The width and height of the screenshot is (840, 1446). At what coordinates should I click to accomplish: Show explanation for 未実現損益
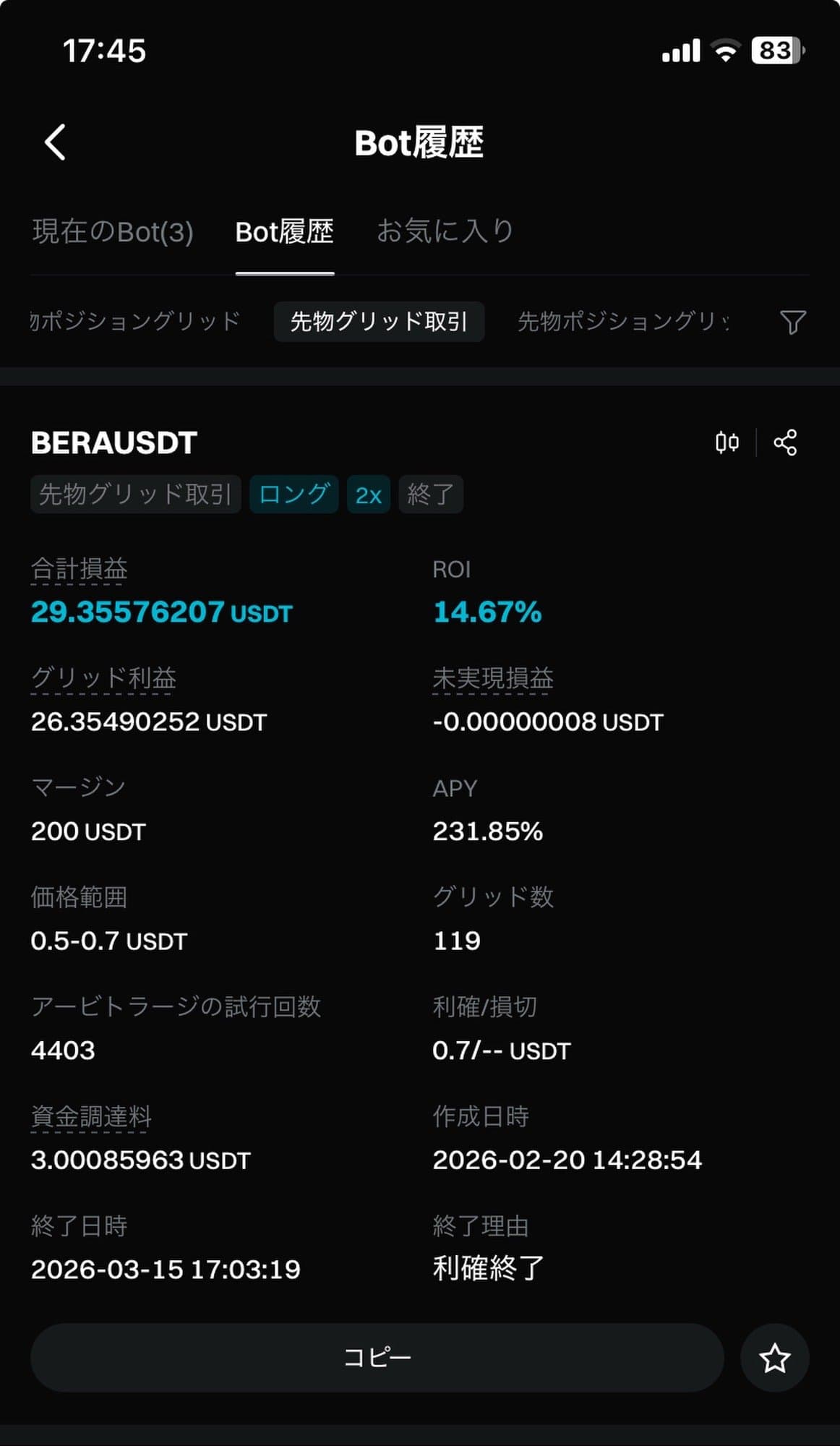(x=492, y=678)
